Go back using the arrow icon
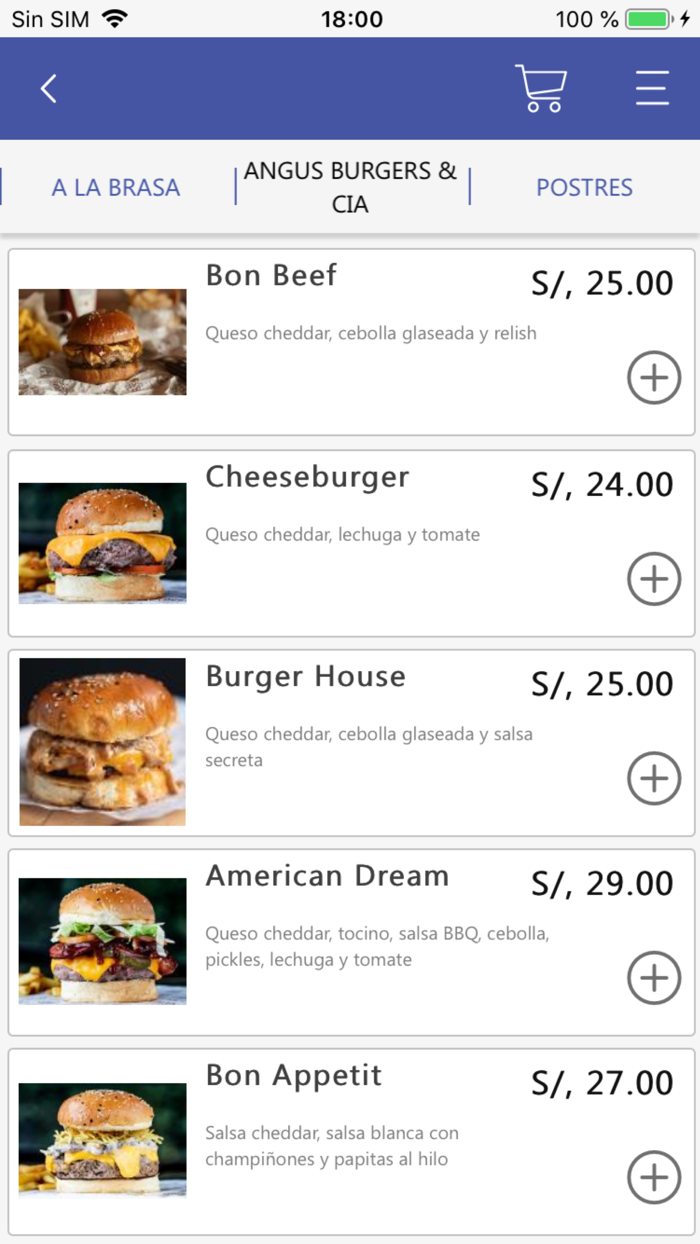The height and width of the screenshot is (1244, 700). 48,89
